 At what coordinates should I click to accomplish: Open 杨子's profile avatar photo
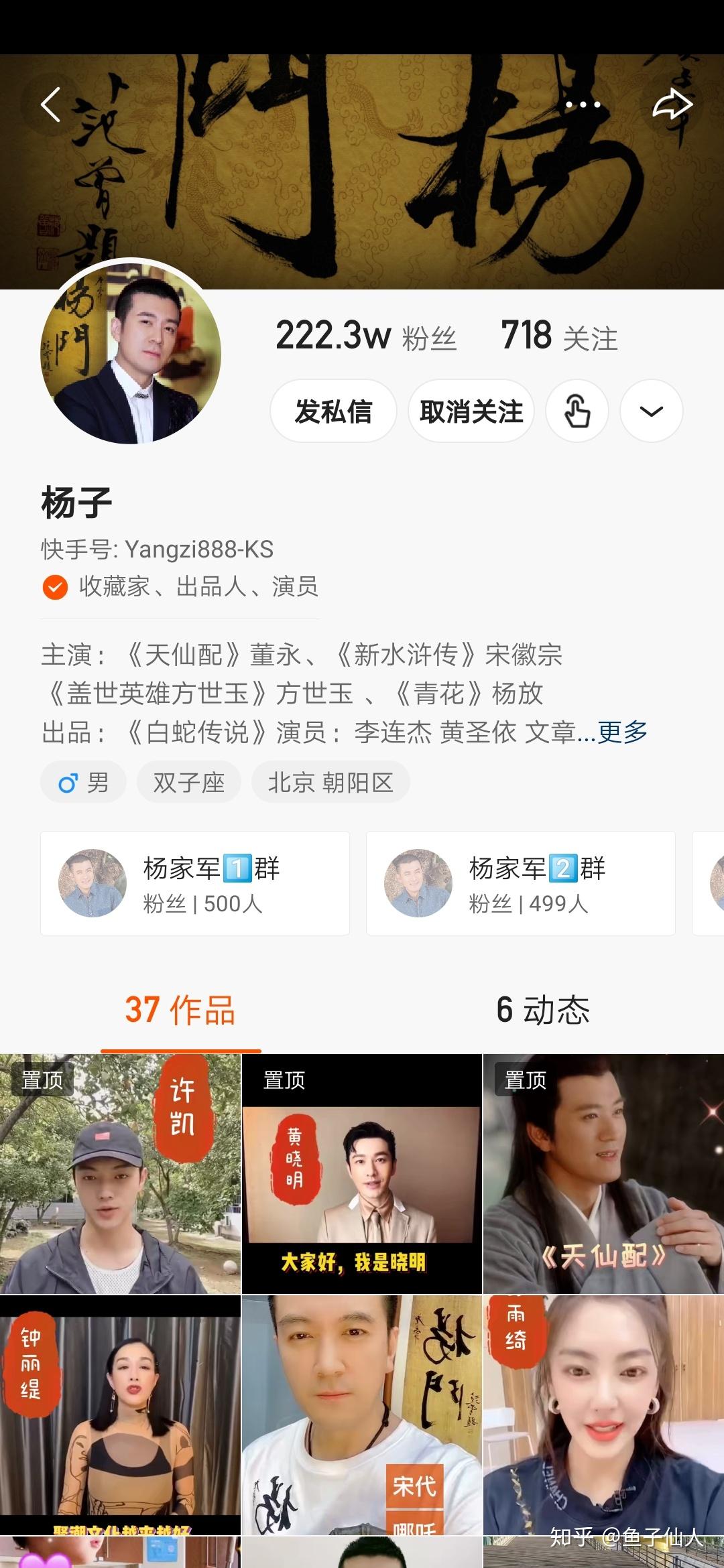pyautogui.click(x=131, y=353)
